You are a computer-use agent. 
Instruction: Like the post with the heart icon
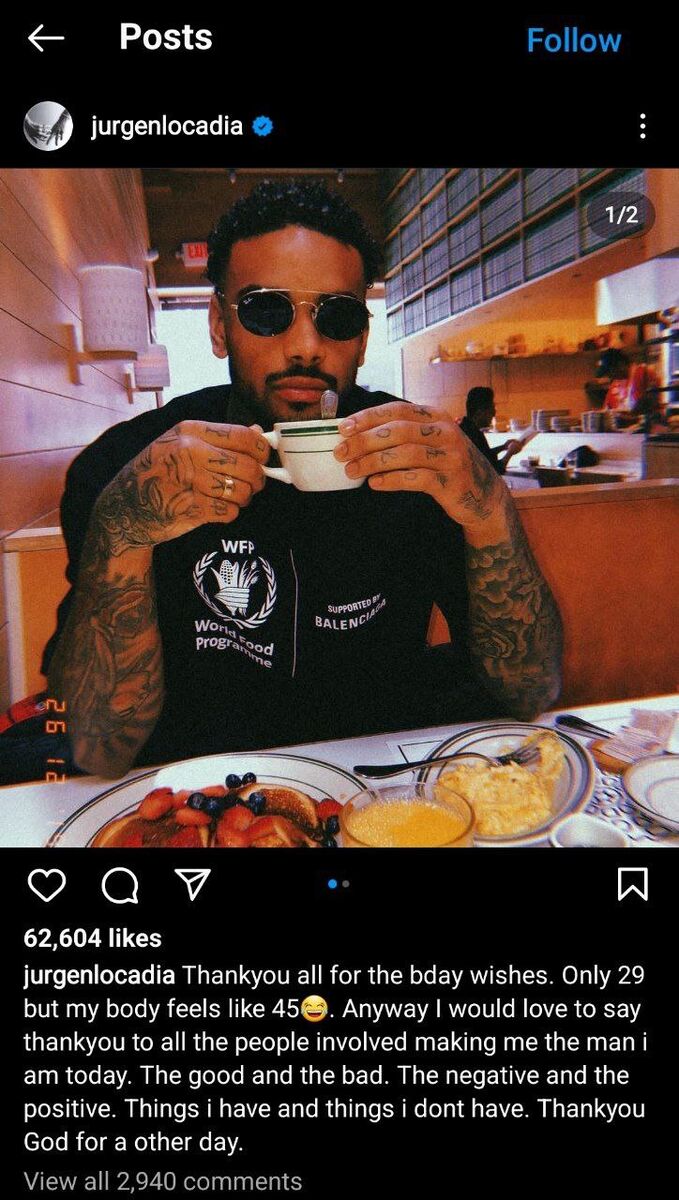coord(47,884)
